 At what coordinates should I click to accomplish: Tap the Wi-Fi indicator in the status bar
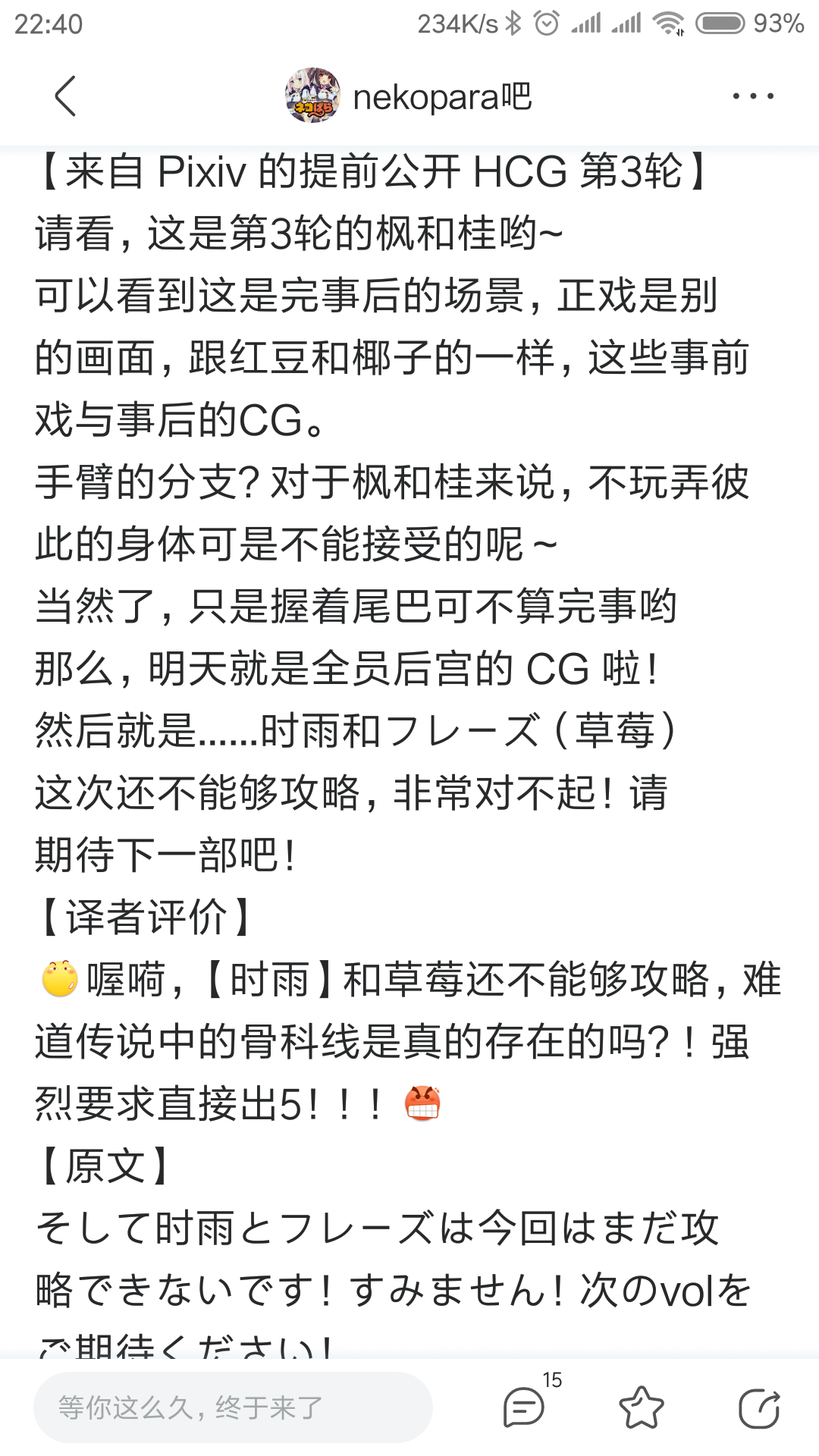[667, 23]
